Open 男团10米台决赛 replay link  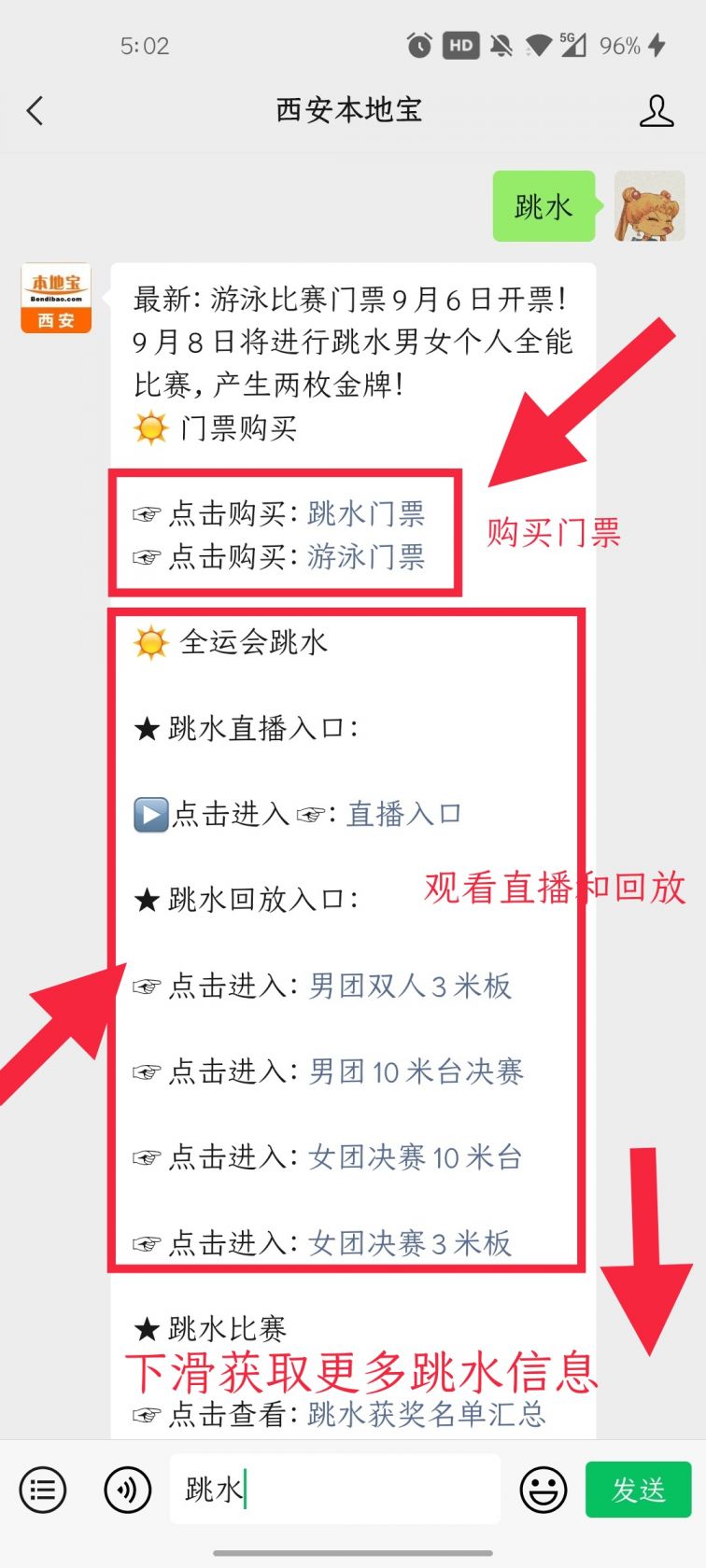pyautogui.click(x=416, y=1071)
